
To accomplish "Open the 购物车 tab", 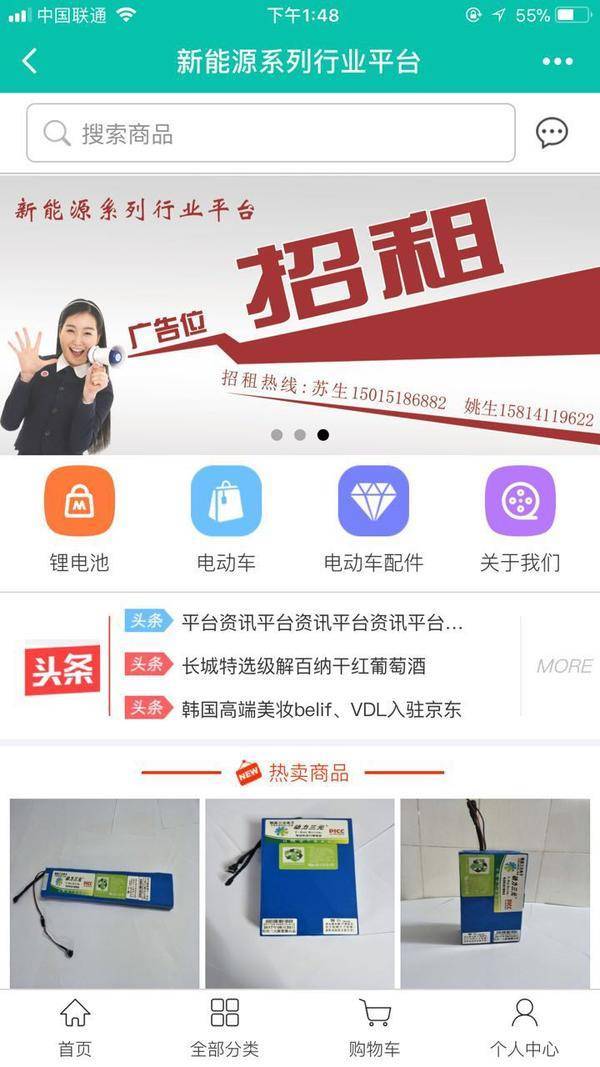I will [375, 1028].
